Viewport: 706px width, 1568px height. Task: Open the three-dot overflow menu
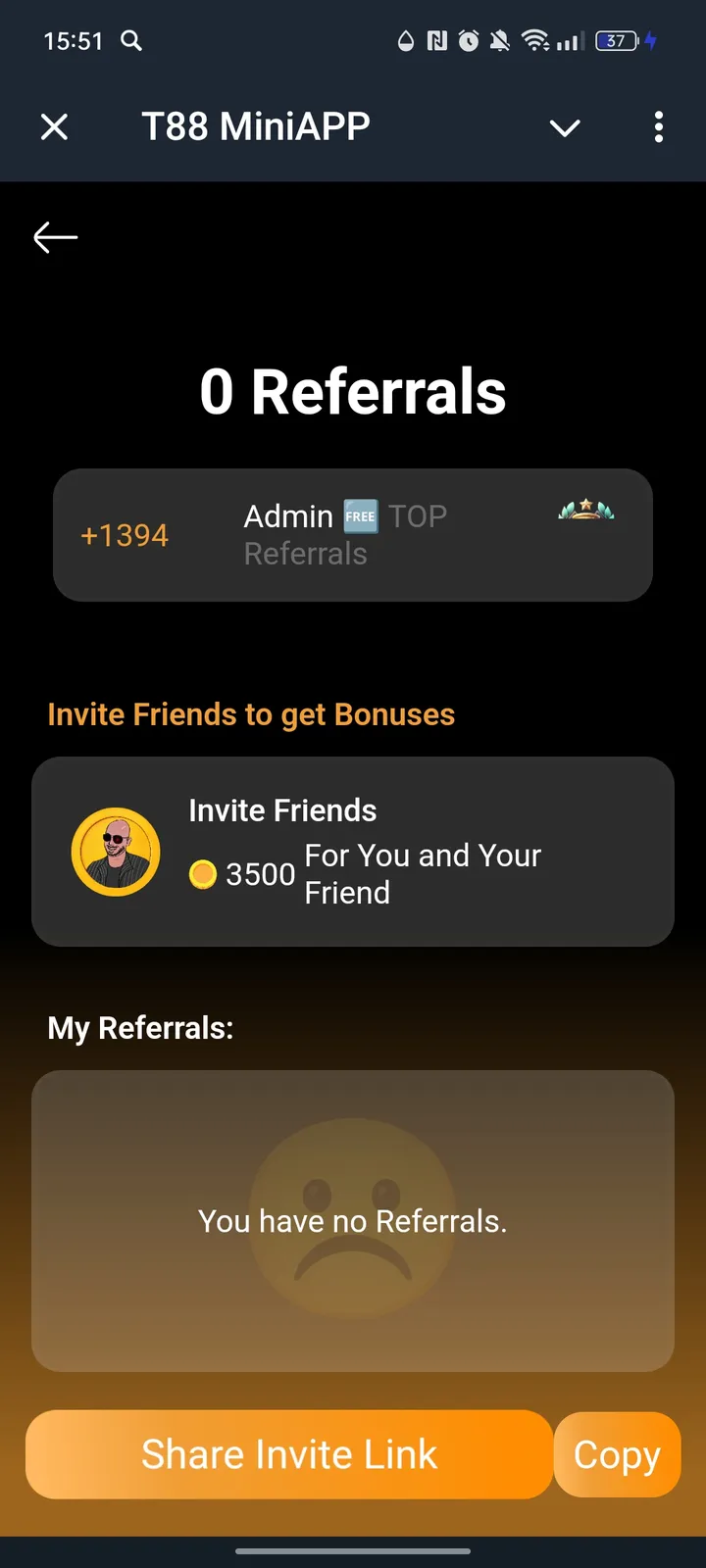tap(658, 127)
